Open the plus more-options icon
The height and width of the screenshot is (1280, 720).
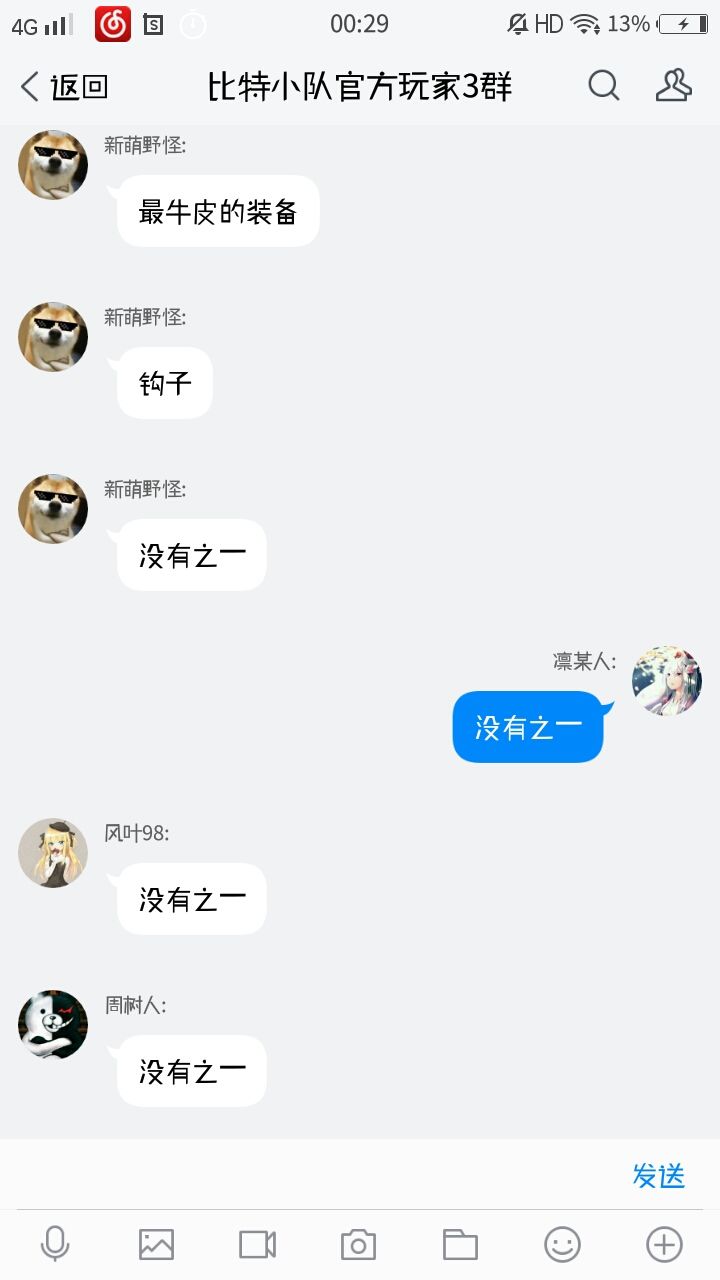[662, 1244]
